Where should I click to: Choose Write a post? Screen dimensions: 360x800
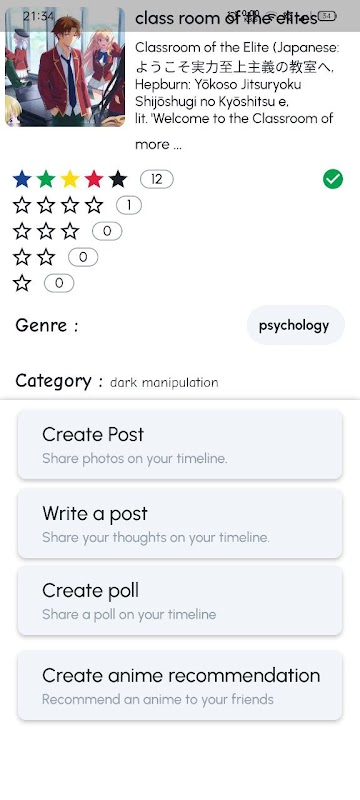pyautogui.click(x=180, y=523)
